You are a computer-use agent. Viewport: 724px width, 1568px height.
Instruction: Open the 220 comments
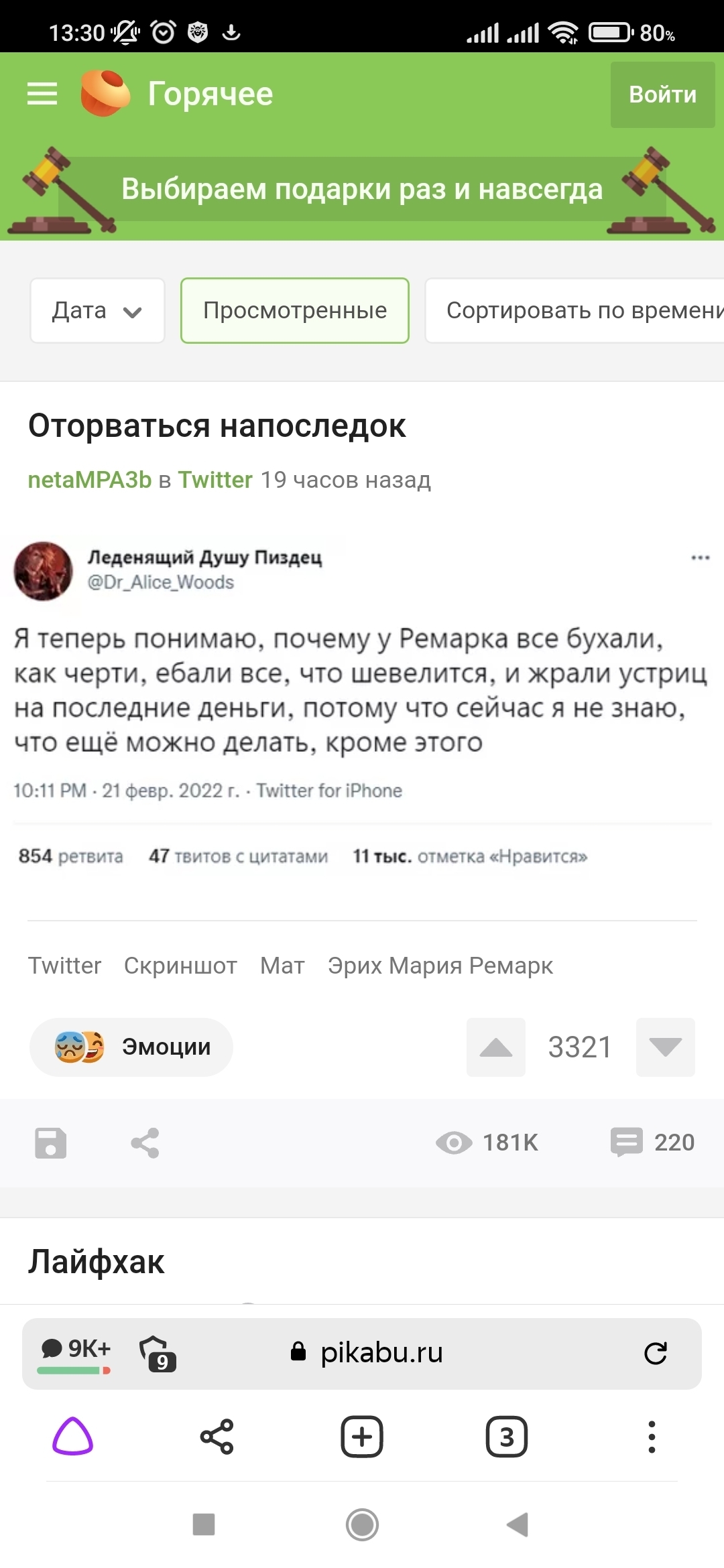coord(652,1142)
